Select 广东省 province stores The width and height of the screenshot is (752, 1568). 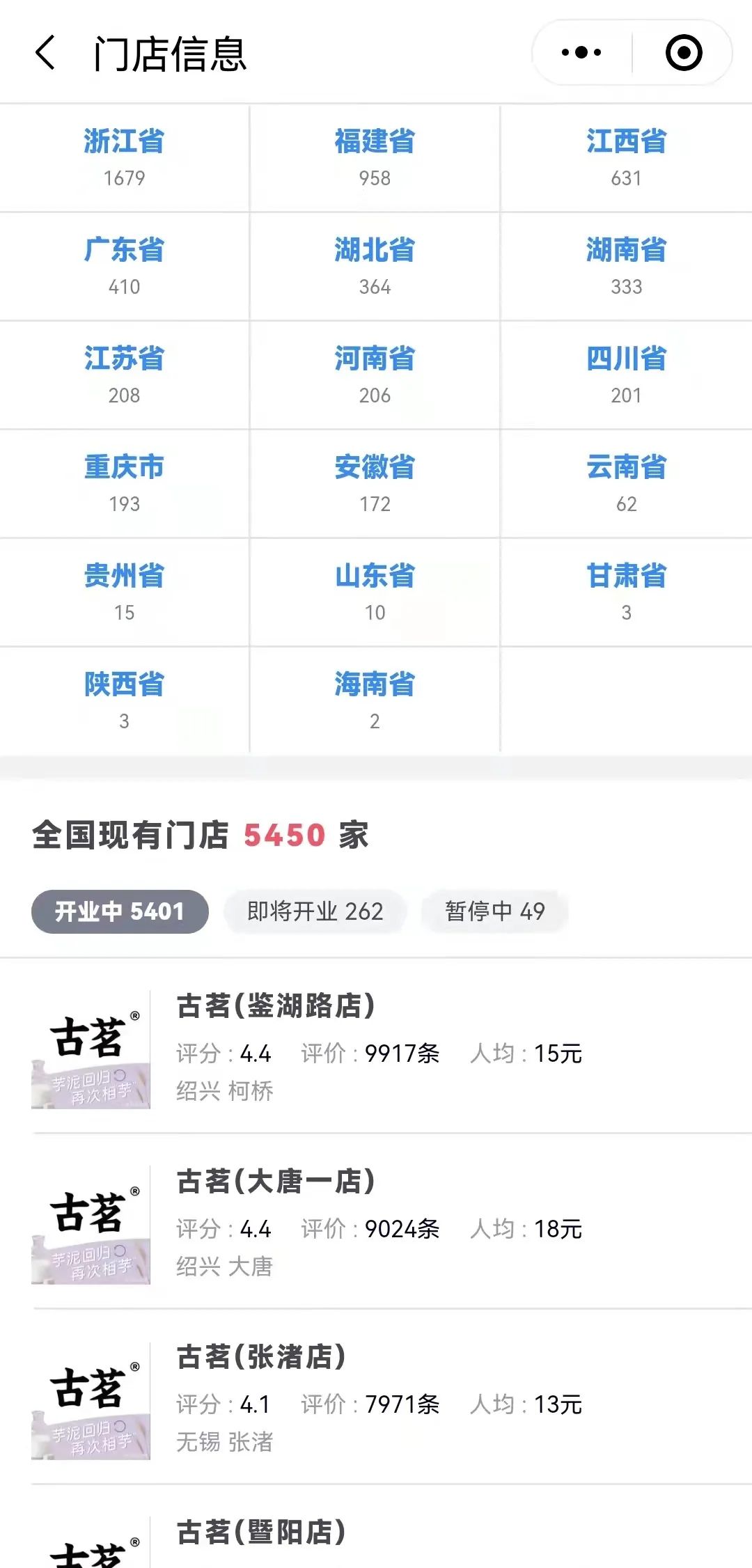124,266
